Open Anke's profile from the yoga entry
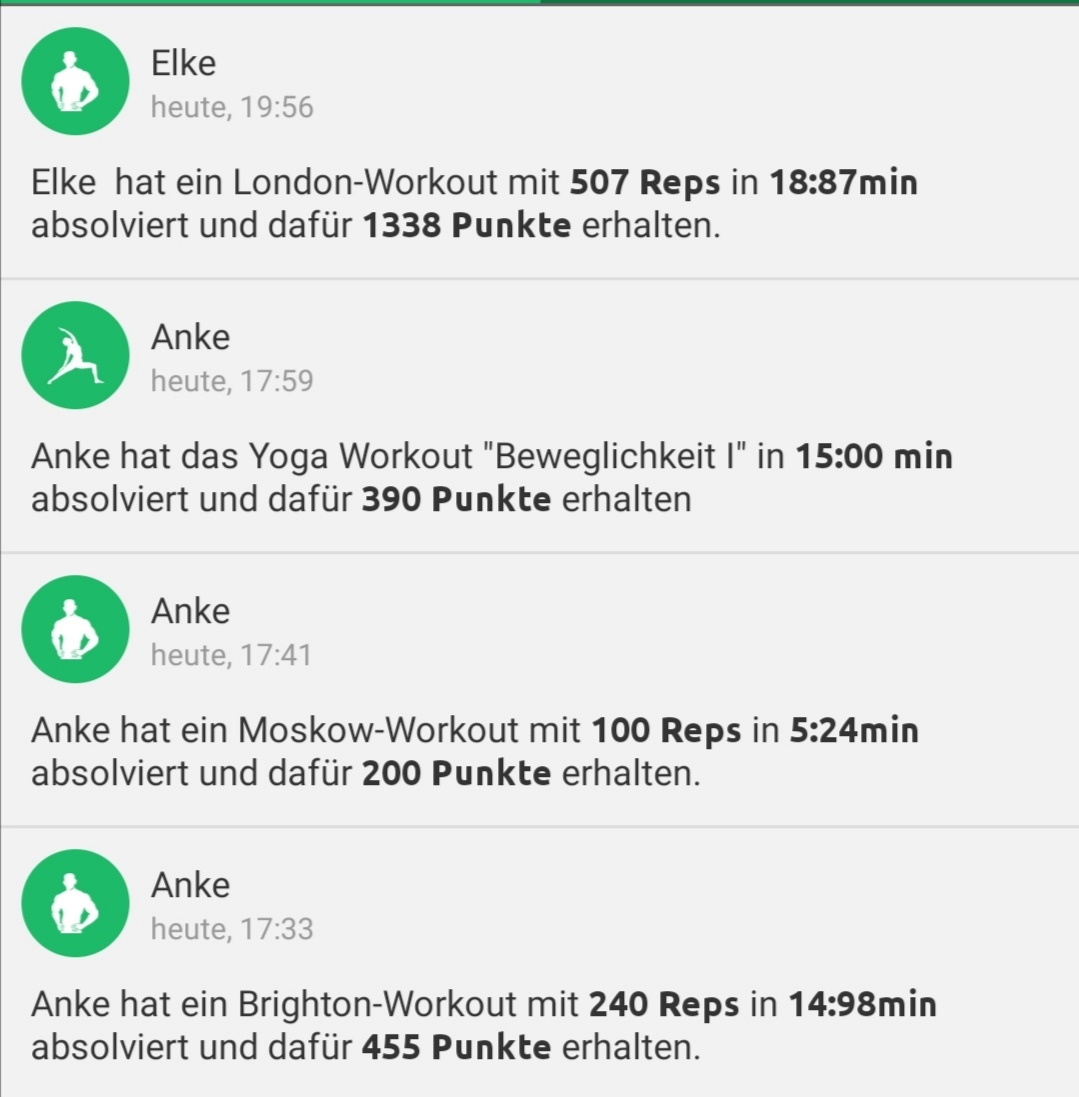The width and height of the screenshot is (1079, 1097). point(190,337)
